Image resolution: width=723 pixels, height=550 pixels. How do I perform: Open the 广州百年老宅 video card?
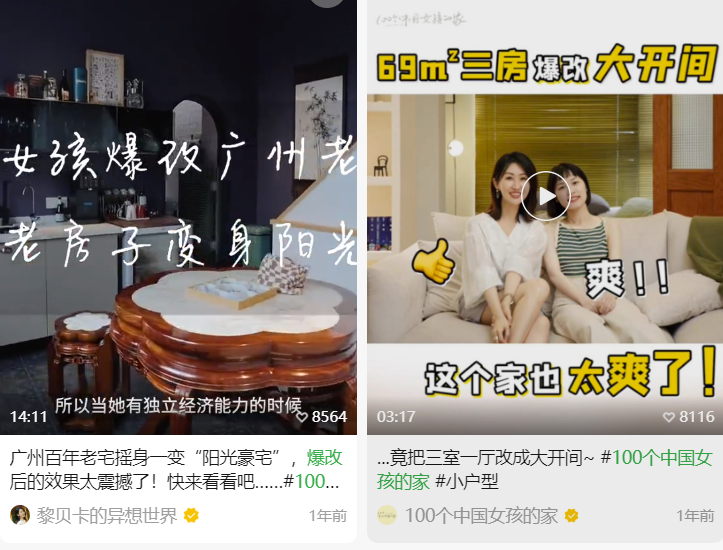[x=180, y=220]
